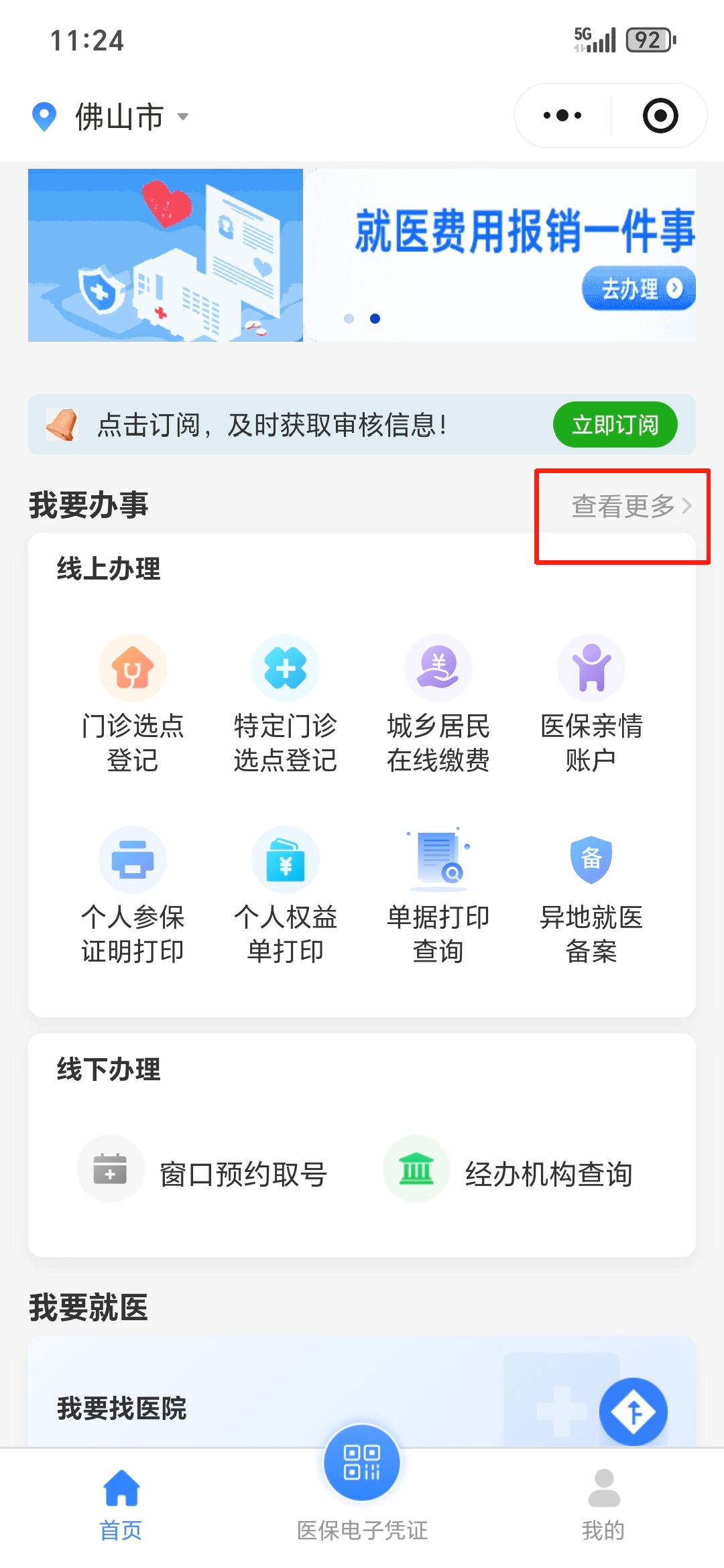The image size is (724, 1568).
Task: Open 个人权益单打印
Action: (286, 895)
